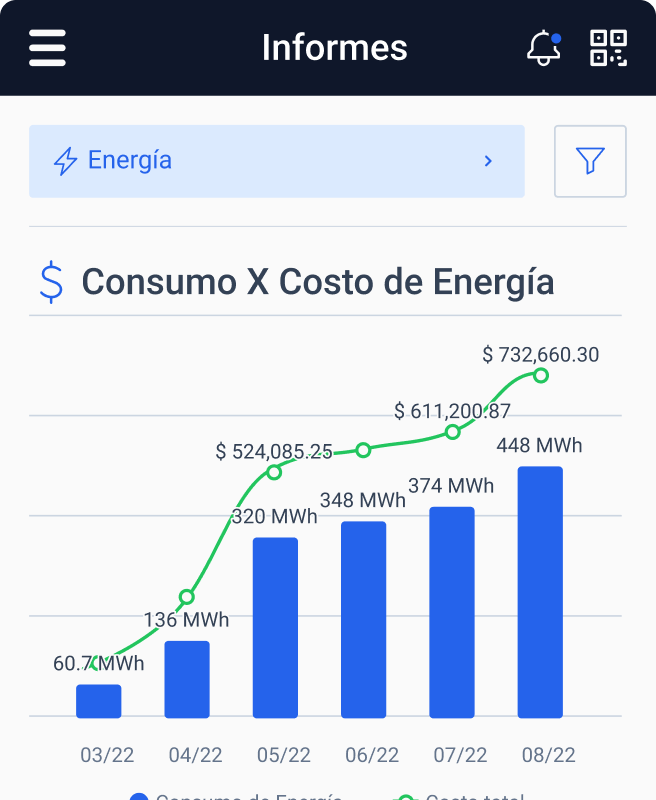Open the hamburger navigation menu
656x800 pixels.
coord(47,47)
